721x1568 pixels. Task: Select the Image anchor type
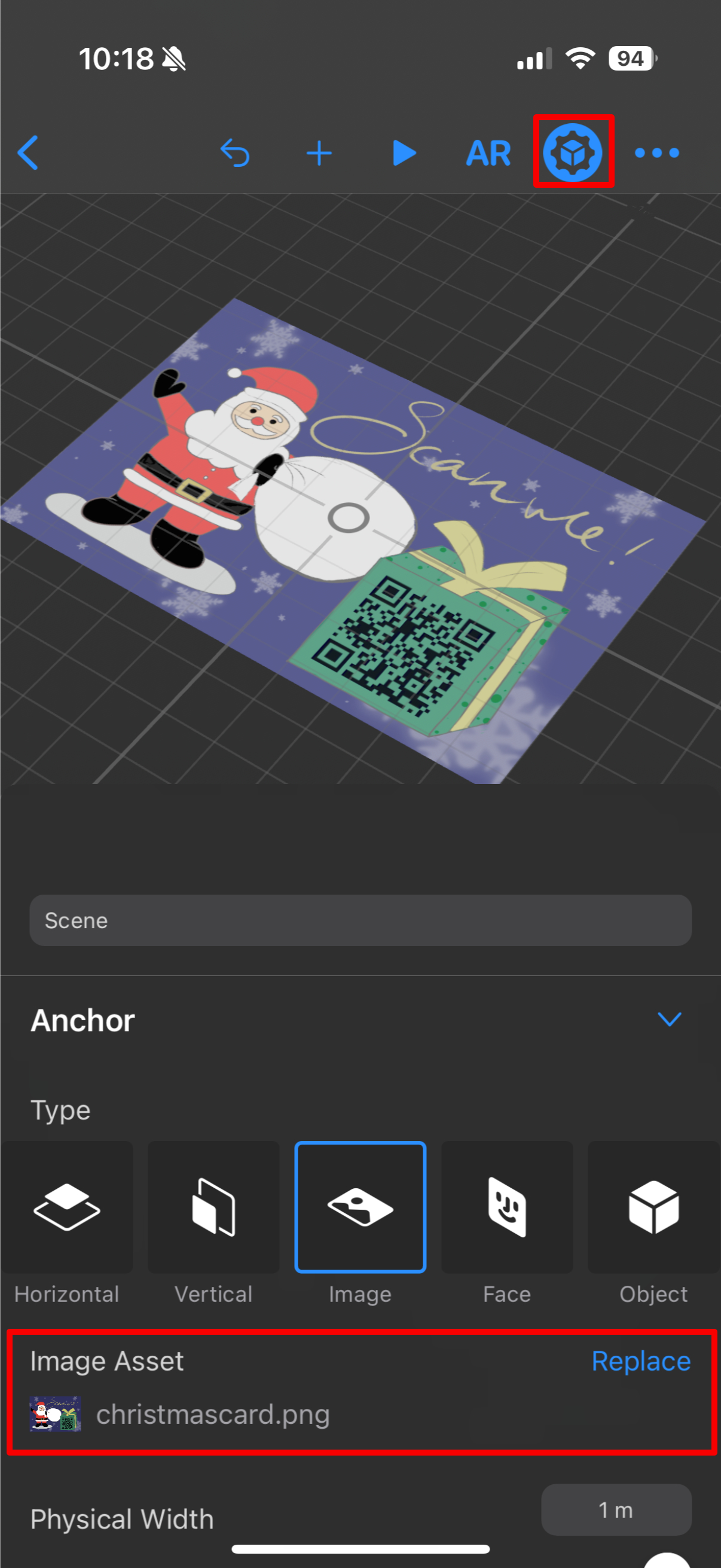360,1207
